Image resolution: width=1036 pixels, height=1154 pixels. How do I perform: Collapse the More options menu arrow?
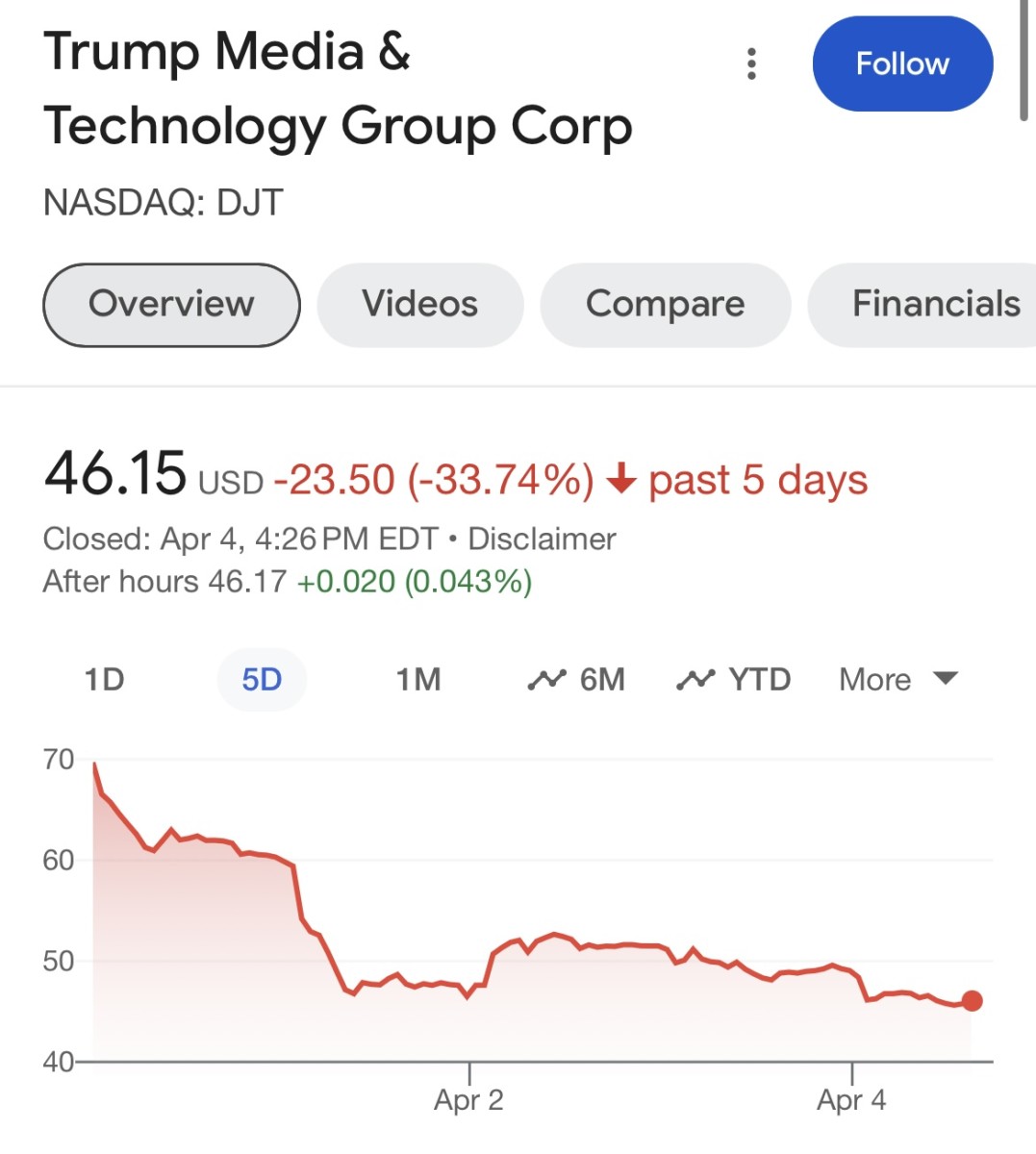tap(947, 679)
